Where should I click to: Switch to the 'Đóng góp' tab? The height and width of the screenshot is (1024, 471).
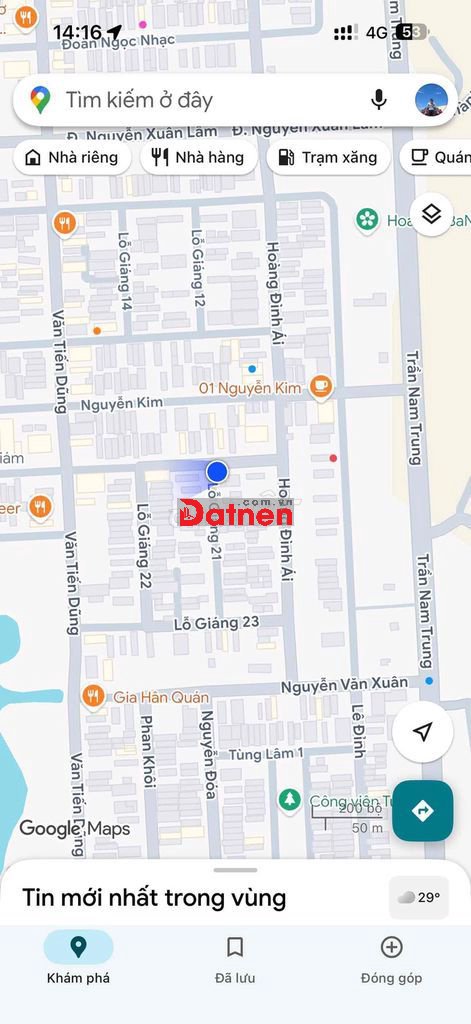pos(391,958)
